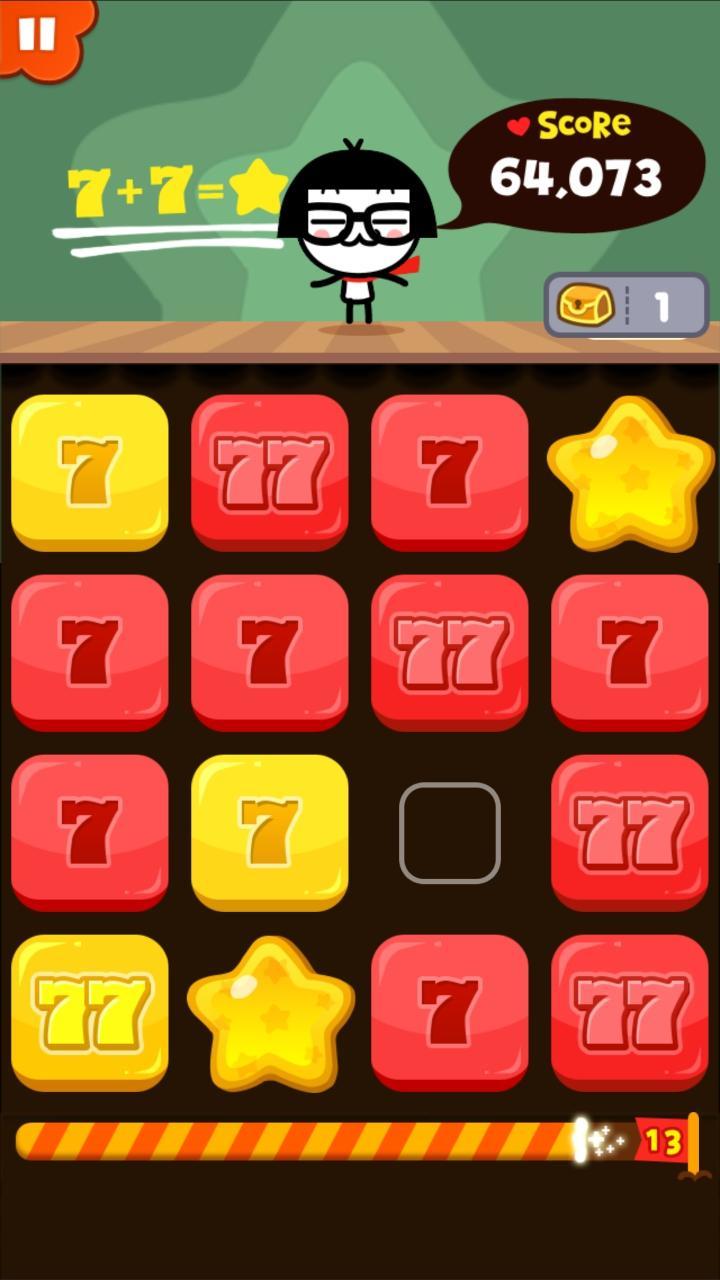Screen dimensions: 720x1280
Task: Select the golden star next to the 77 tile
Action: (270, 1012)
